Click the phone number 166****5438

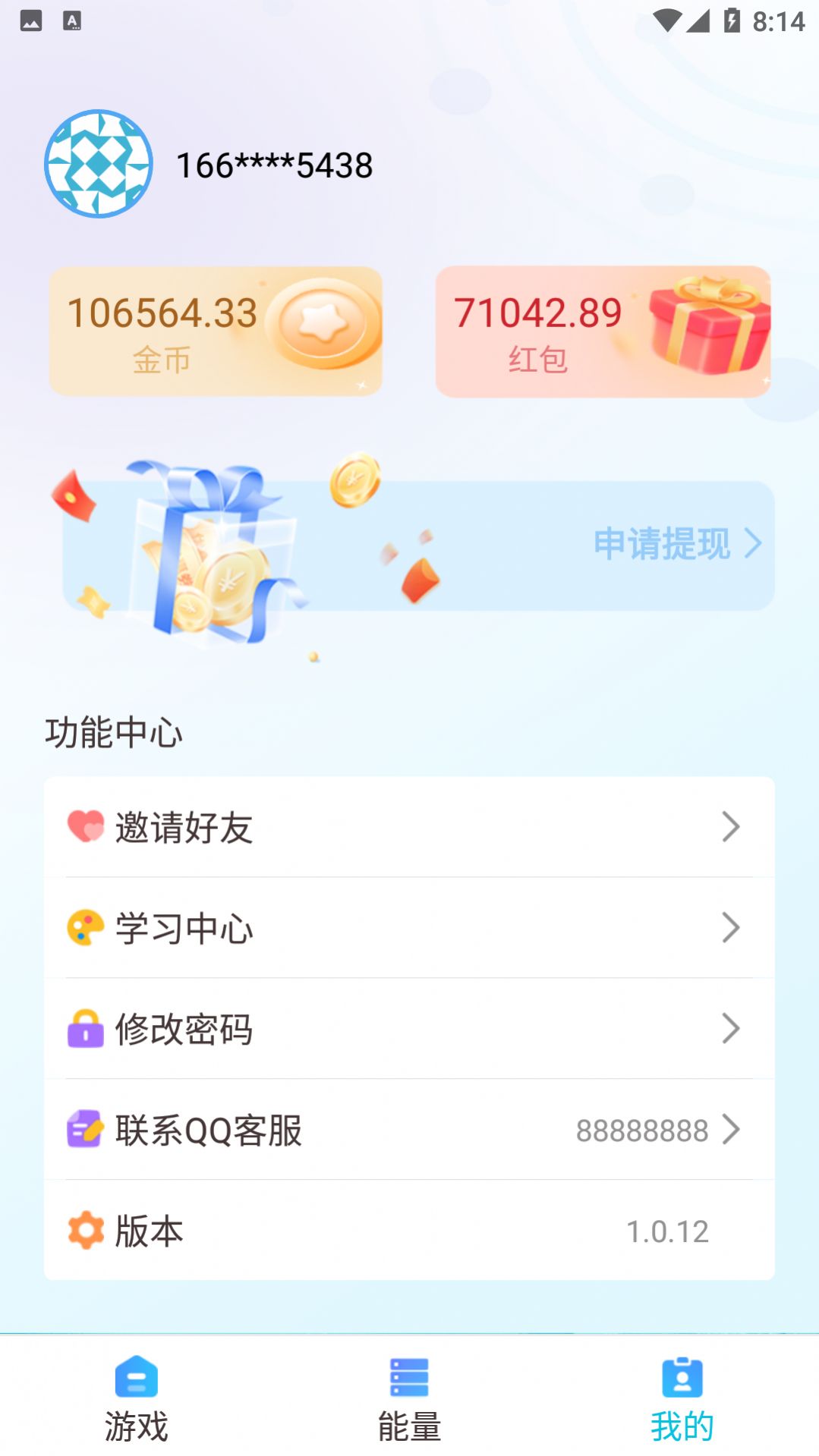[273, 165]
